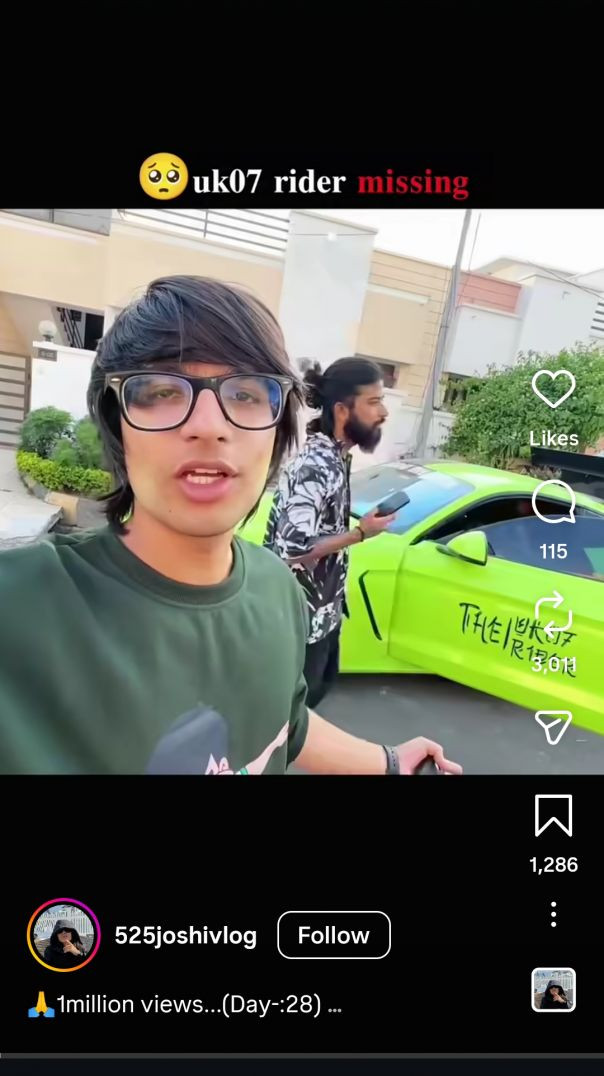Open the 525joshivlog username link
Image resolution: width=604 pixels, height=1076 pixels.
[186, 936]
